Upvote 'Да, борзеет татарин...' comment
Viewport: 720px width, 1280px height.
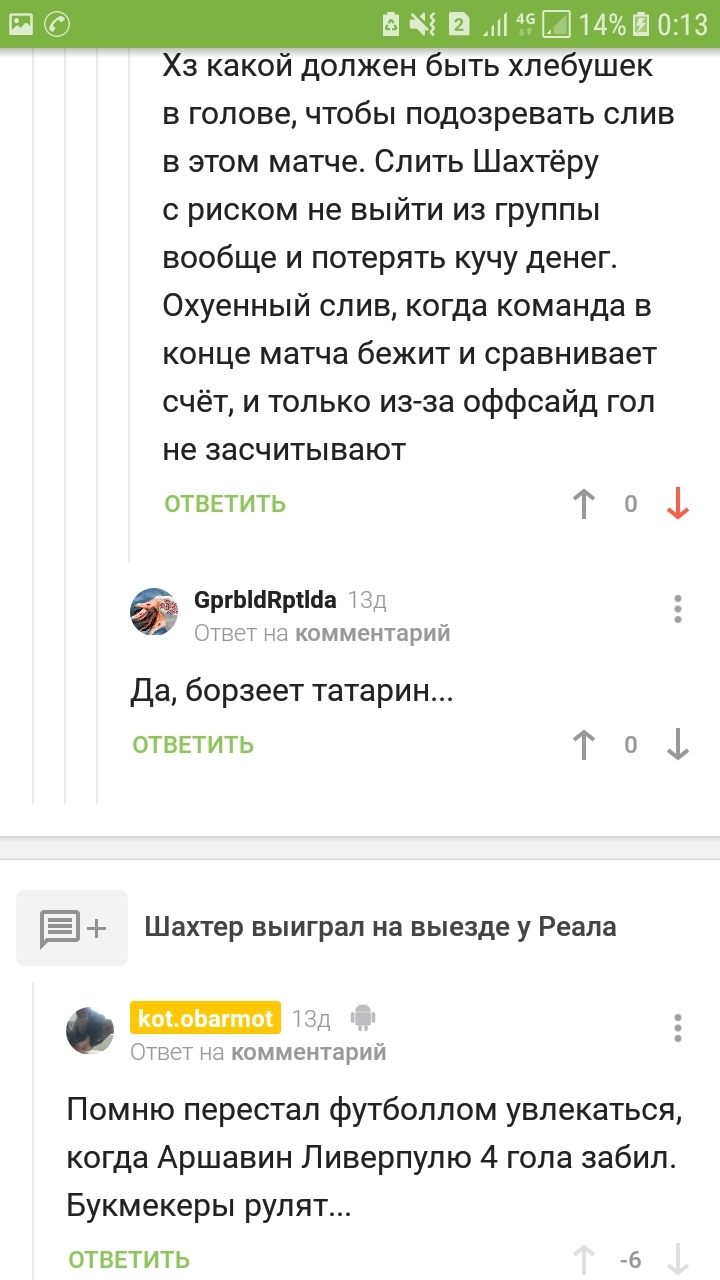(x=584, y=745)
